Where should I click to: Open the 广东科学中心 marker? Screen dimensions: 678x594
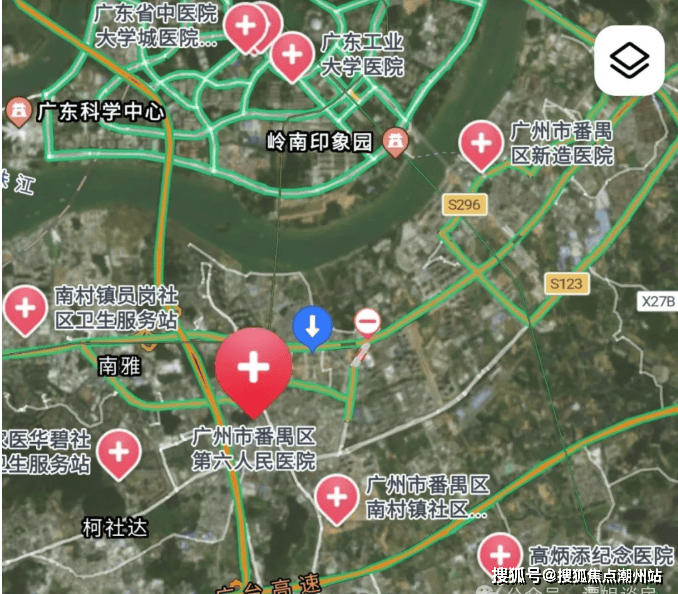[17, 111]
